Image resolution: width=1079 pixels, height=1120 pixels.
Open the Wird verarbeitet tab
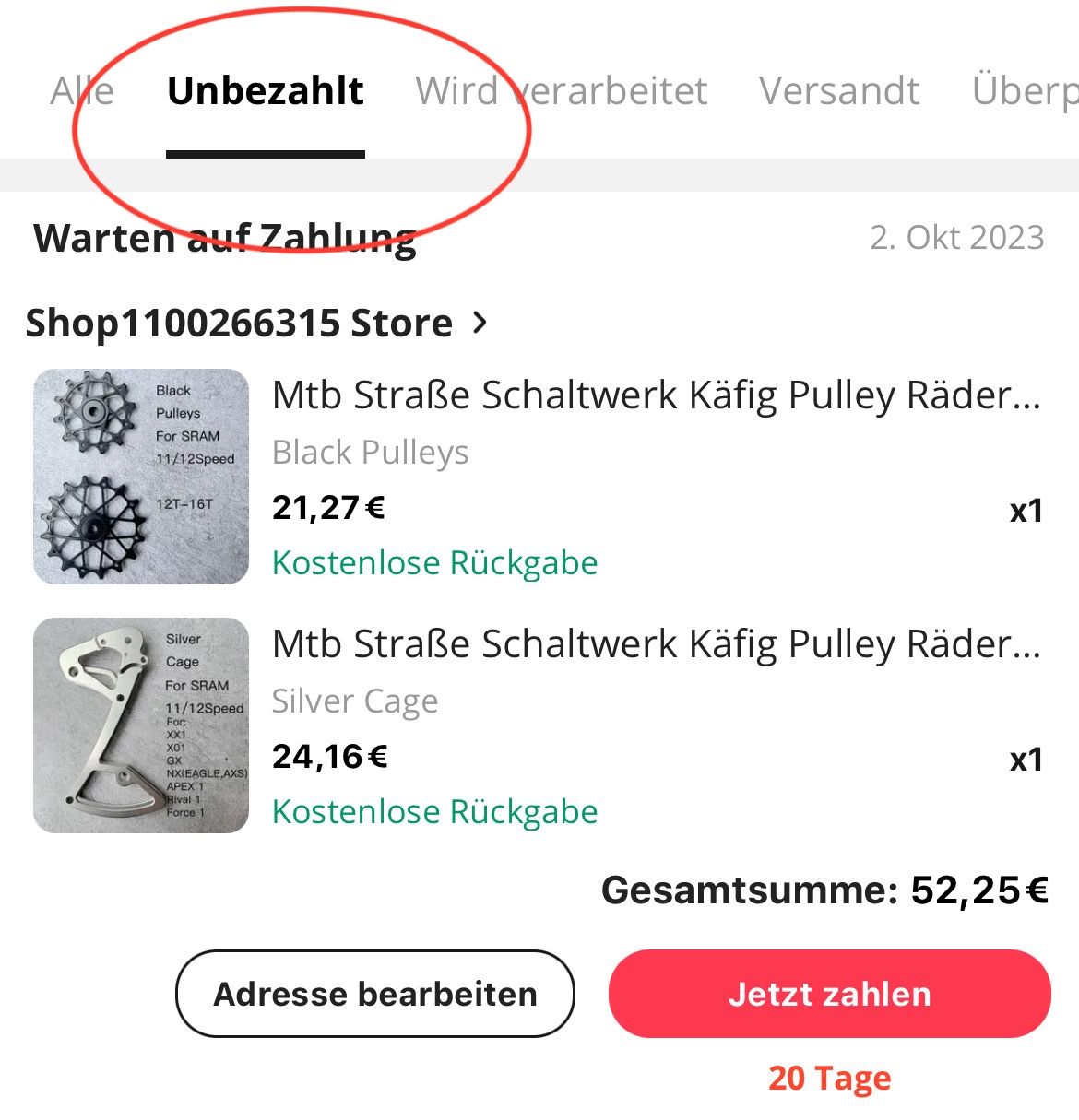(x=561, y=91)
